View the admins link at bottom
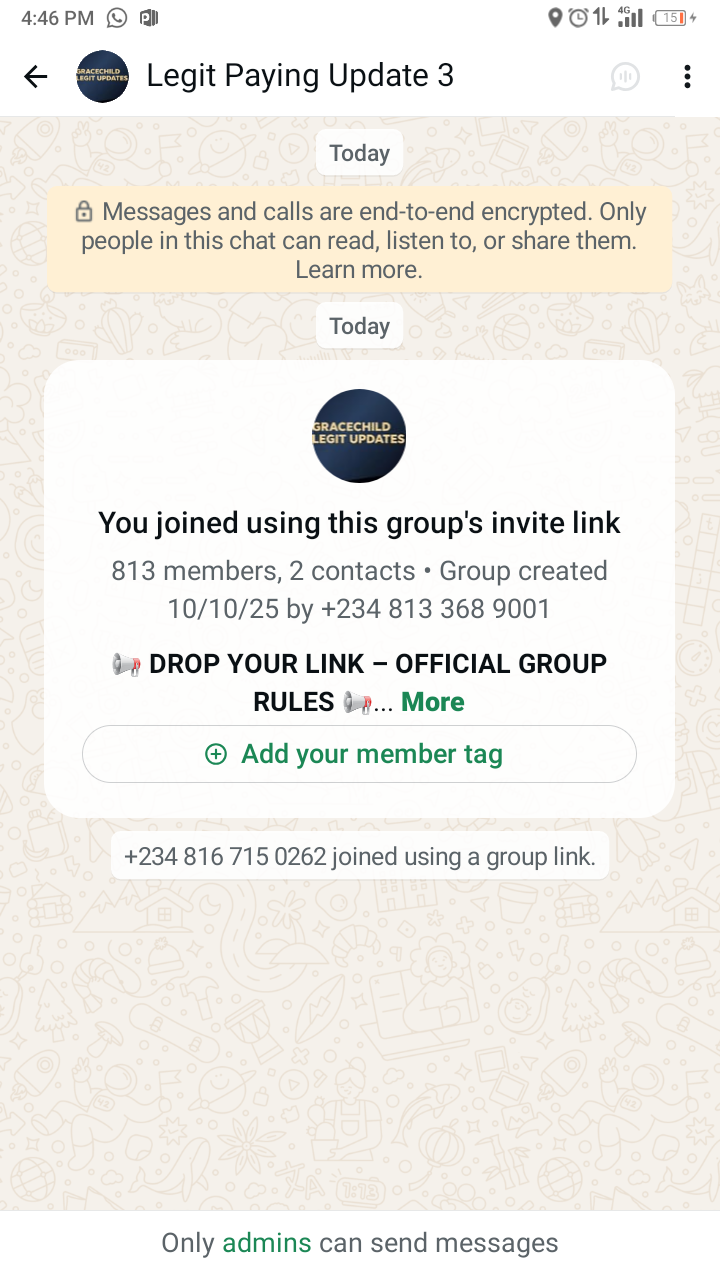 tap(267, 1243)
